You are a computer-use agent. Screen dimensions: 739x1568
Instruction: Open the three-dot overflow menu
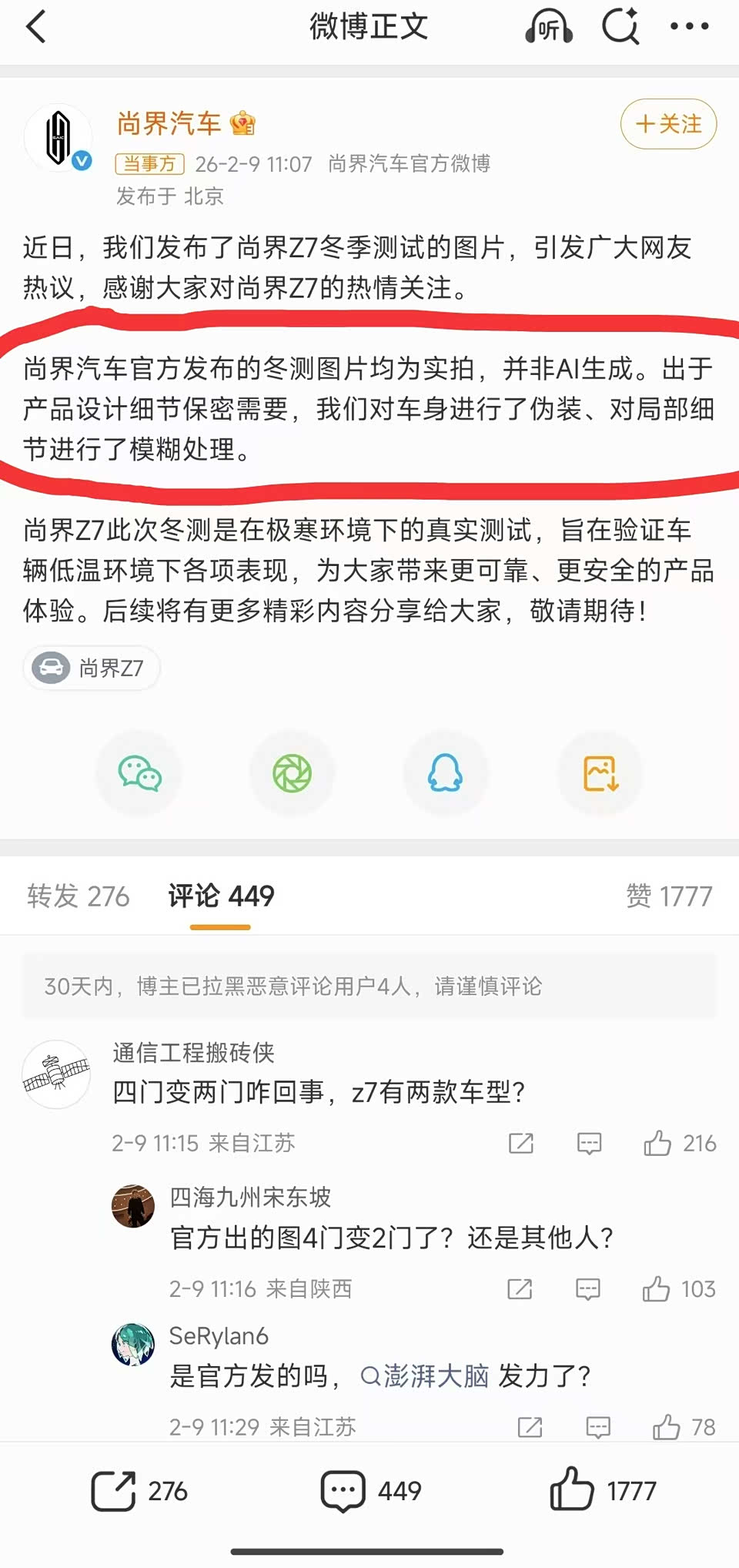pyautogui.click(x=689, y=27)
